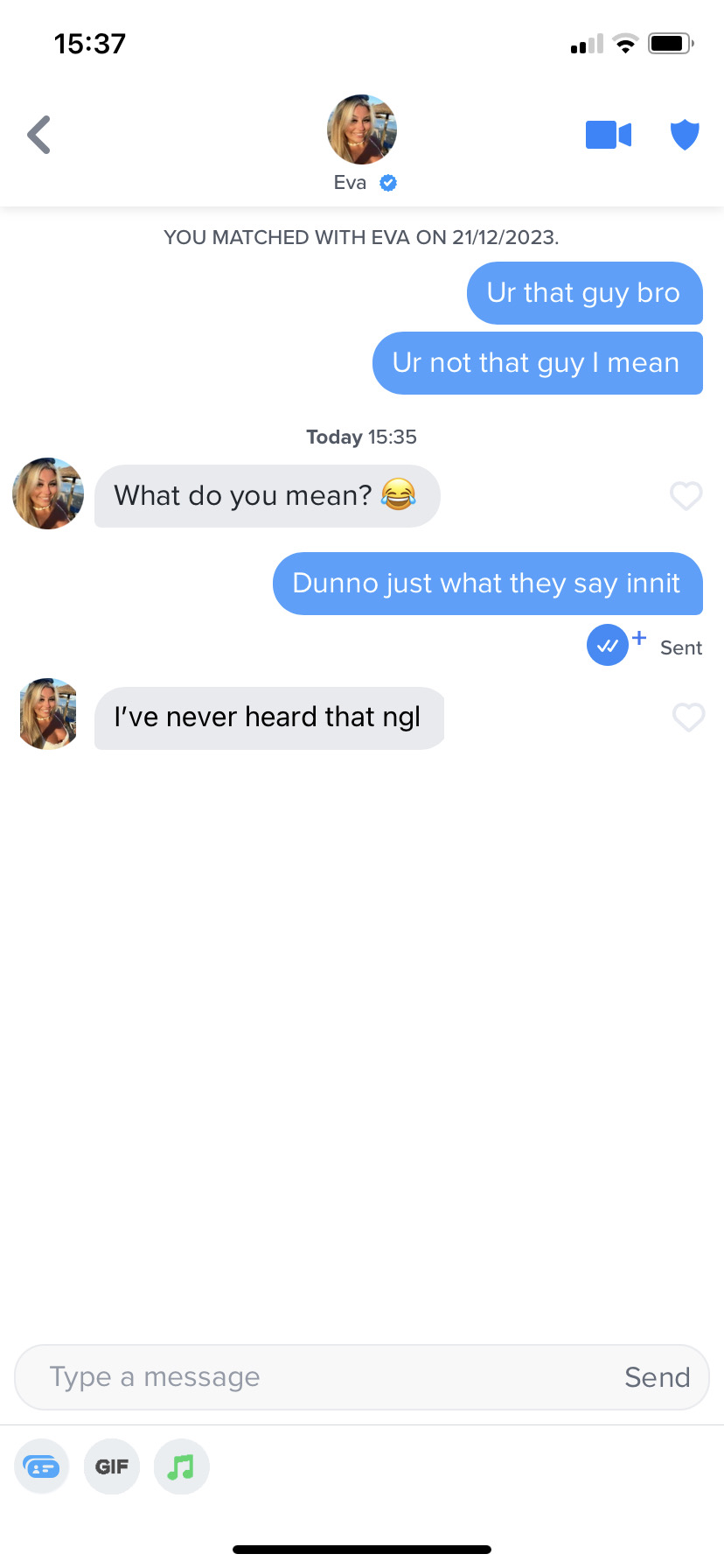Open Eva's profile from header photo

(x=361, y=129)
